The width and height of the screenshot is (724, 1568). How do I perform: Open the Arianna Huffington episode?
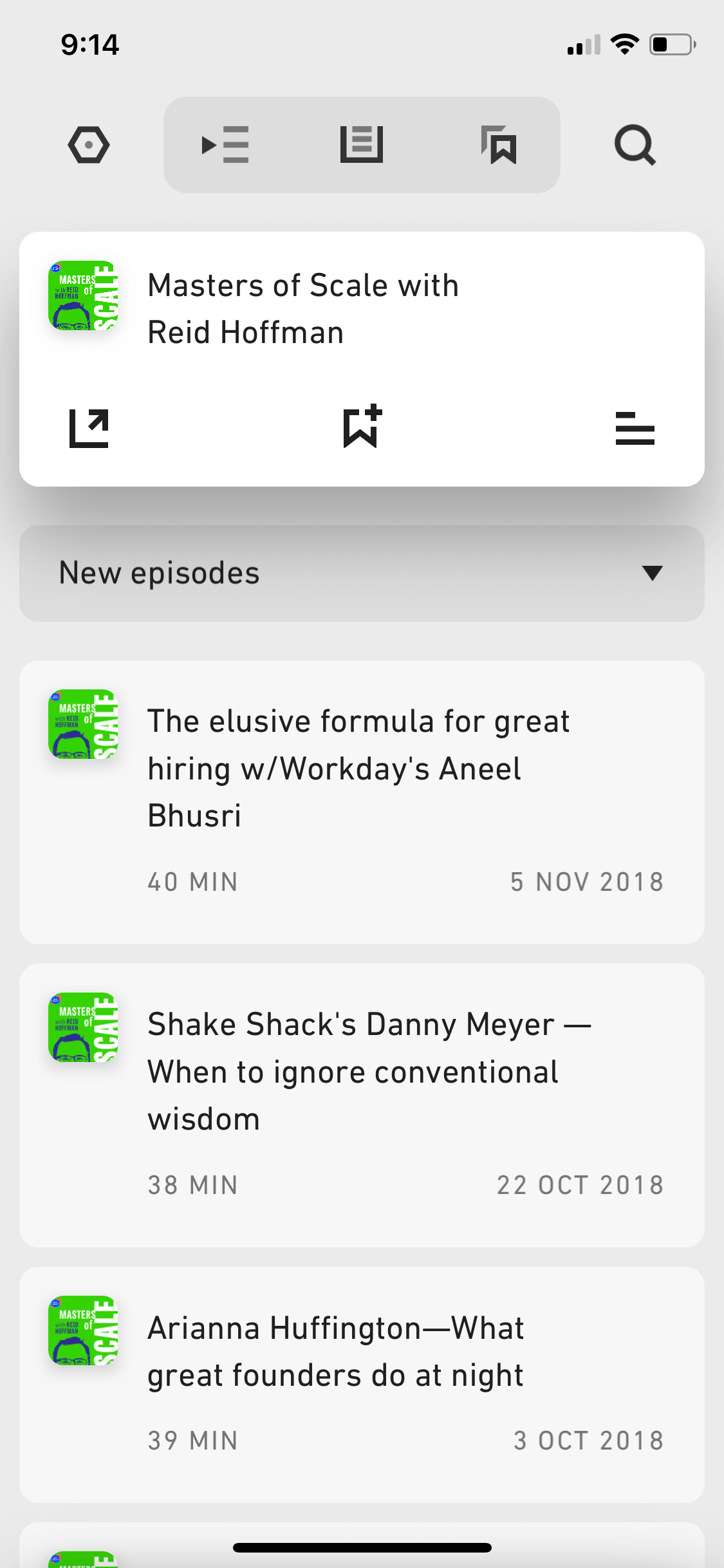[x=362, y=1385]
